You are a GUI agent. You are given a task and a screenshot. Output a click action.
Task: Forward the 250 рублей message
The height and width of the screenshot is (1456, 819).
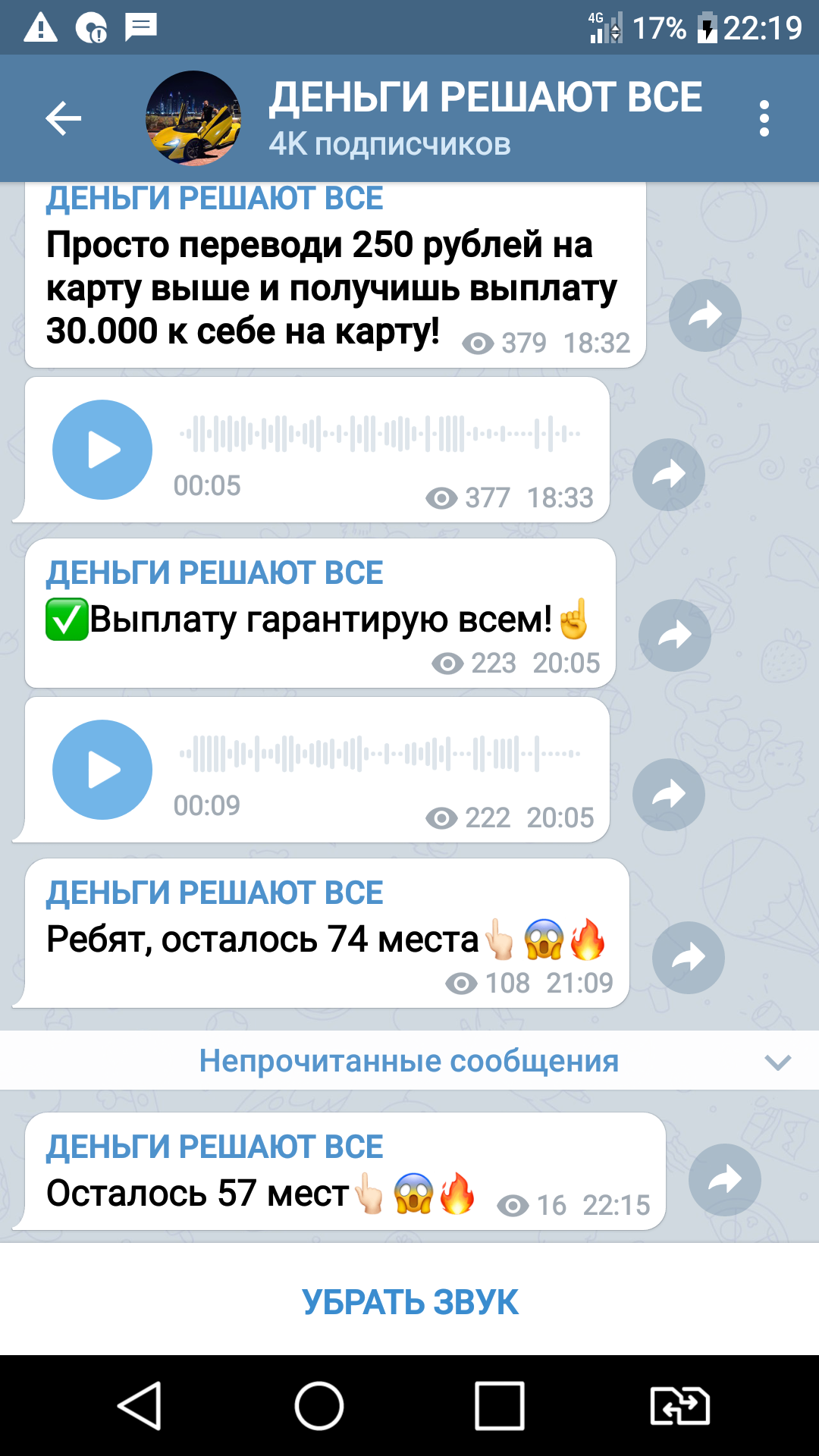coord(705,315)
